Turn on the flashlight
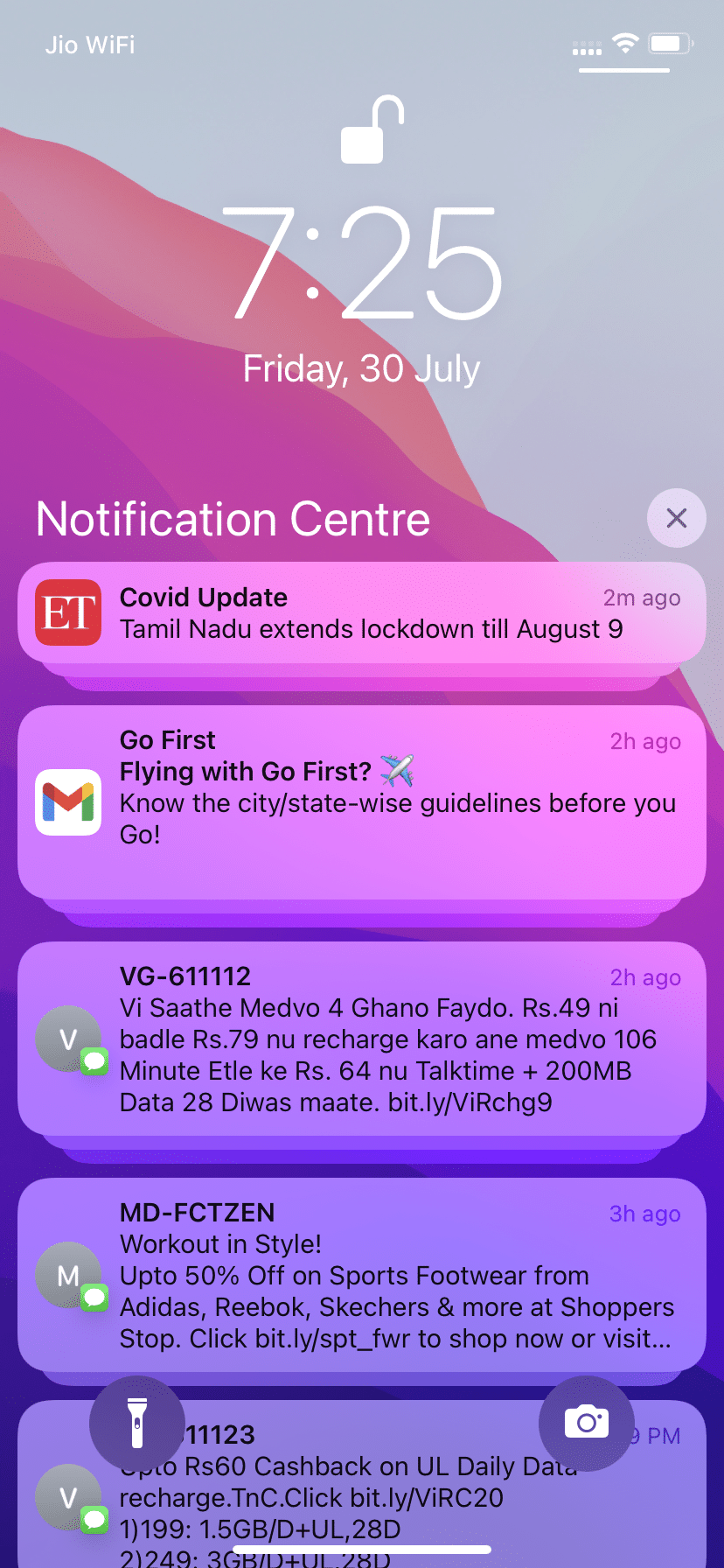This screenshot has width=724, height=1568. tap(137, 1423)
